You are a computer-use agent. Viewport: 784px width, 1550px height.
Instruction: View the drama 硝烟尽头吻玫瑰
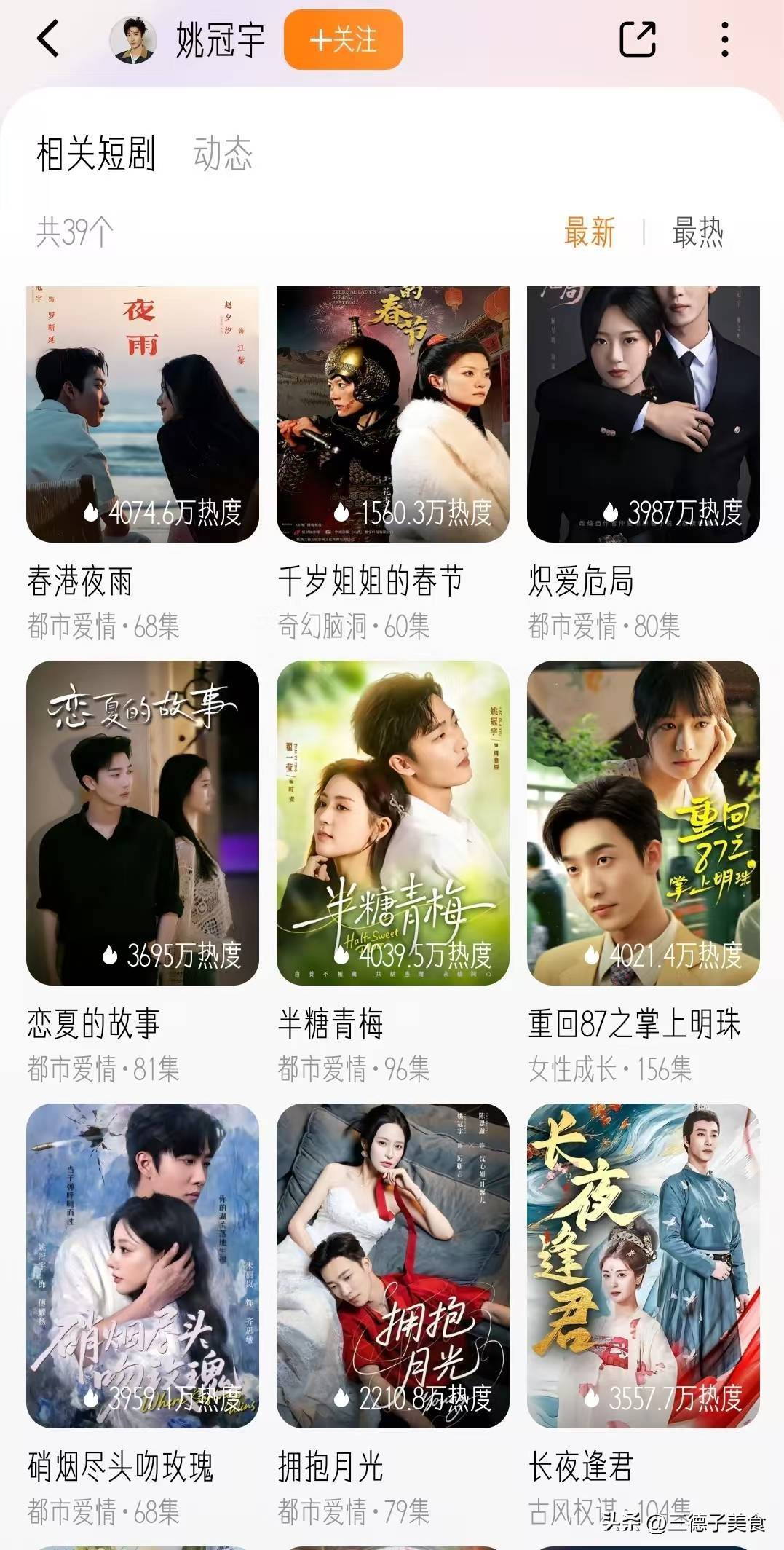pos(143,1265)
